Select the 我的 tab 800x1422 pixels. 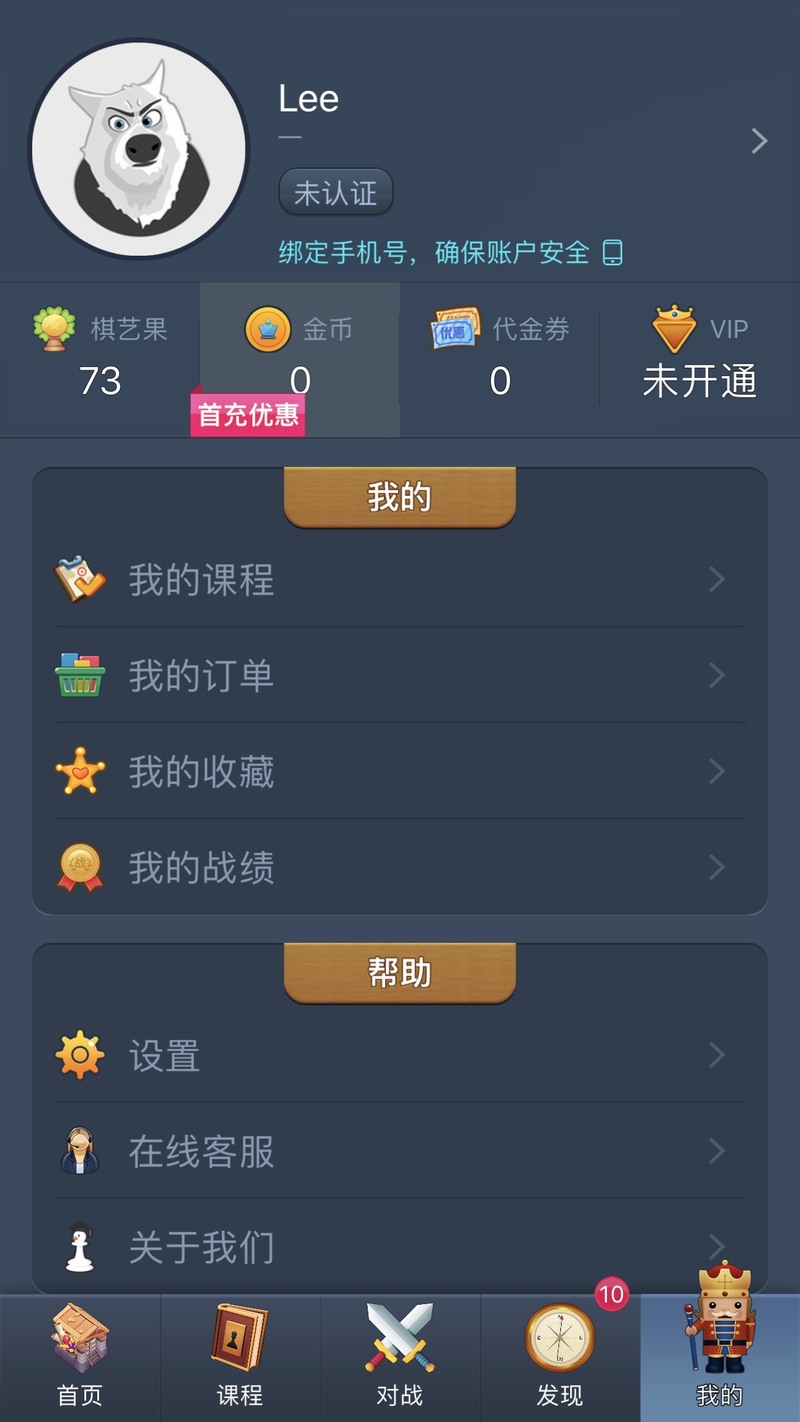720,1358
